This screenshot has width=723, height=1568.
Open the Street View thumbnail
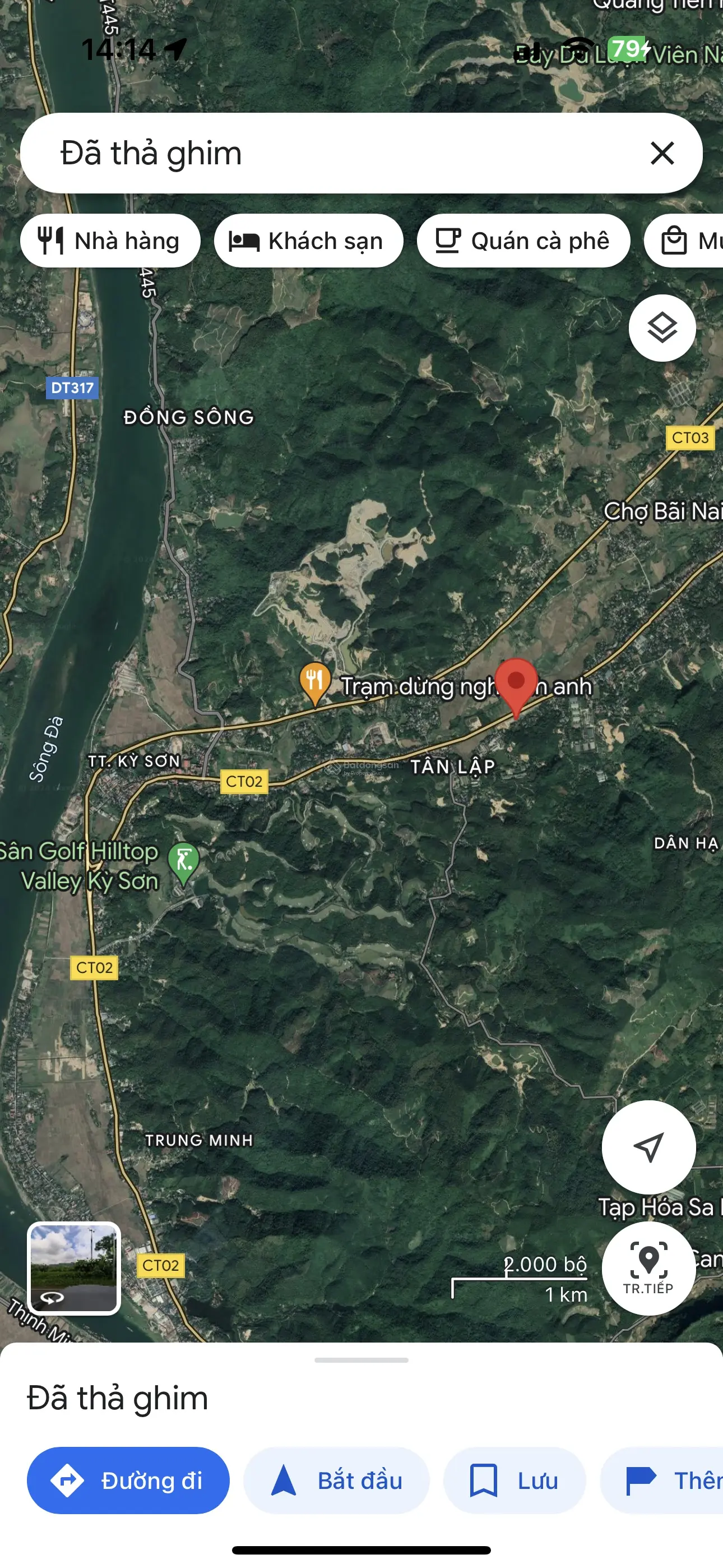[x=74, y=1268]
